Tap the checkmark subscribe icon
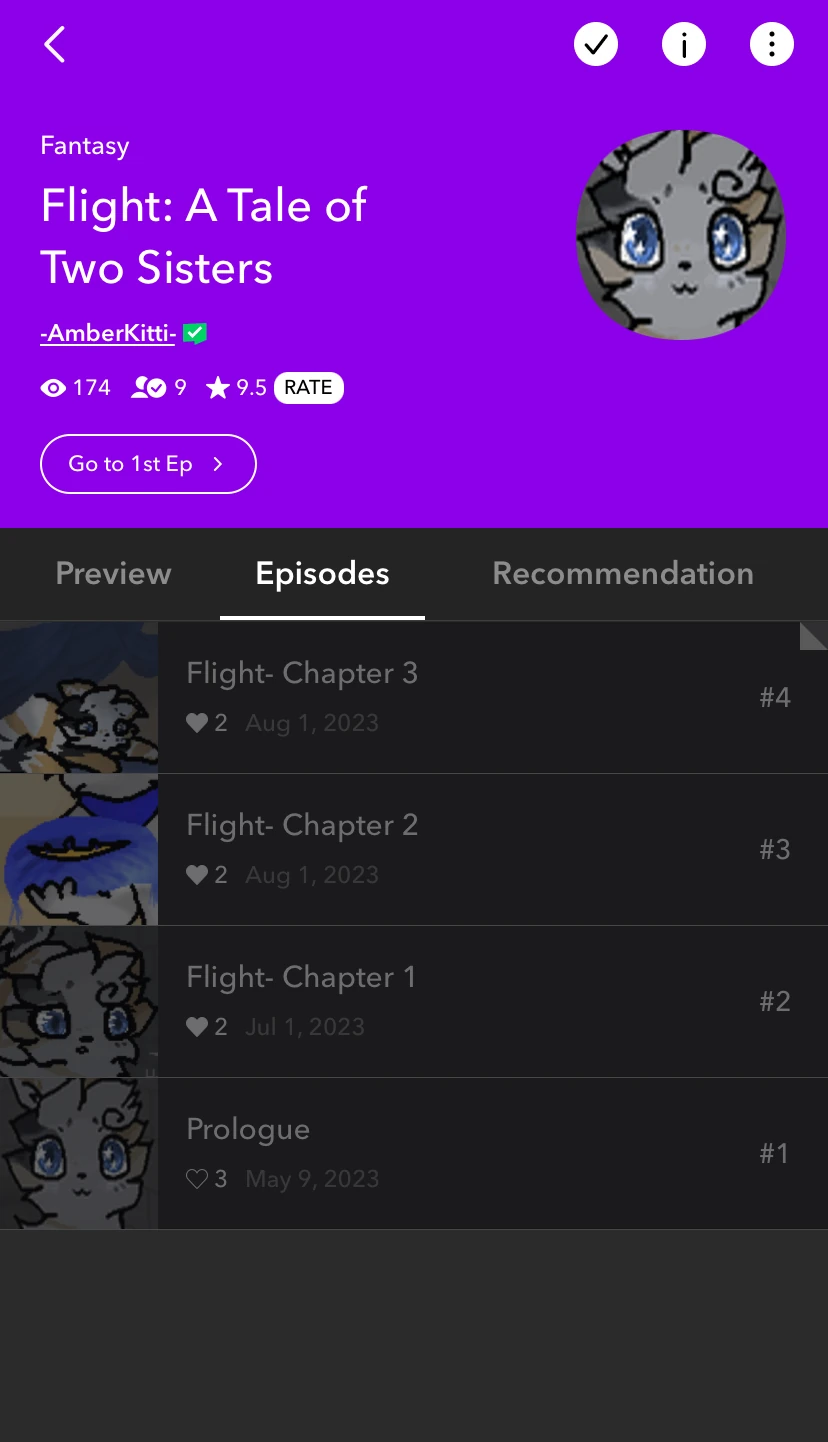Screen dimensions: 828x1442 [x=595, y=44]
